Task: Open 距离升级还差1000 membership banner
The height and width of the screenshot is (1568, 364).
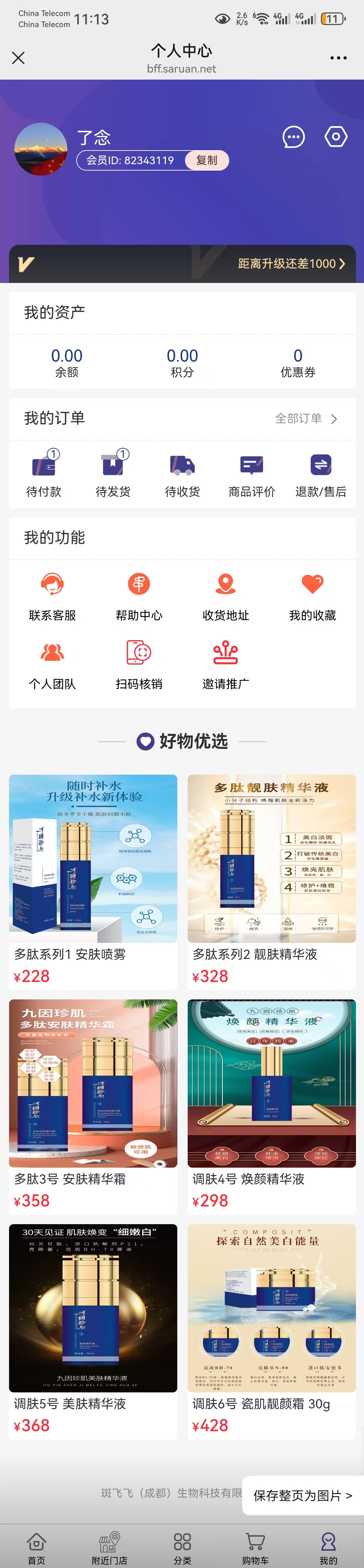Action: click(291, 264)
